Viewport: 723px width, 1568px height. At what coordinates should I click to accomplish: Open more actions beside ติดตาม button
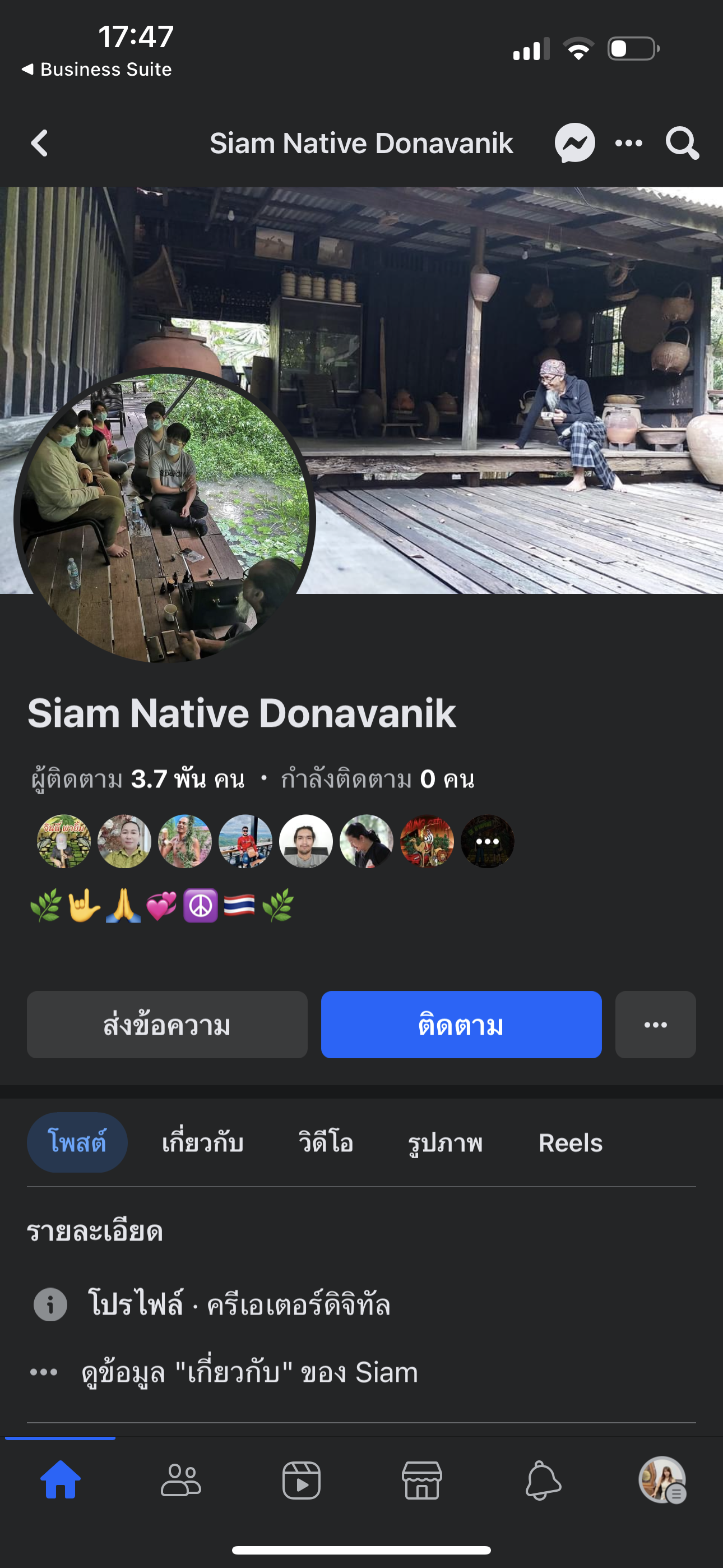655,1025
